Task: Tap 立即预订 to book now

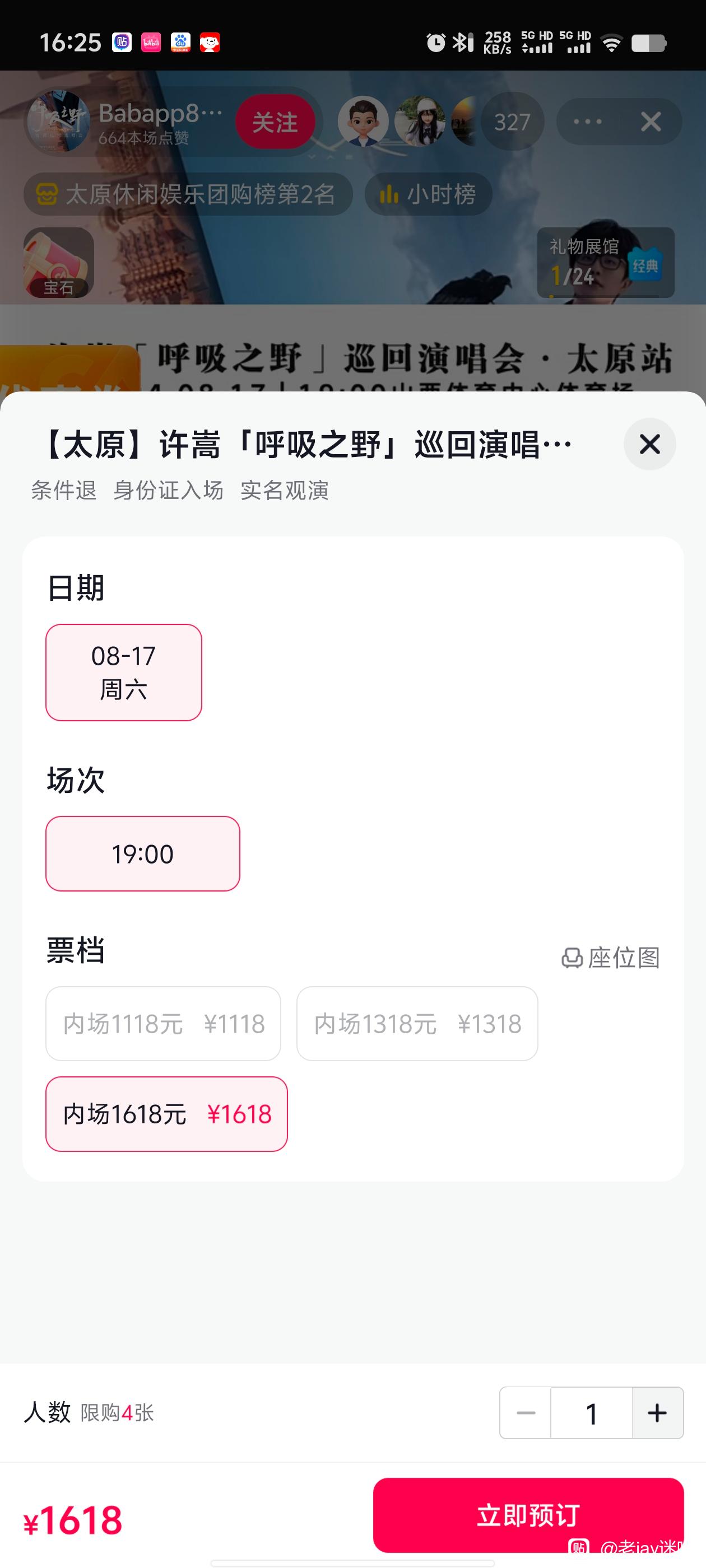Action: [528, 1515]
